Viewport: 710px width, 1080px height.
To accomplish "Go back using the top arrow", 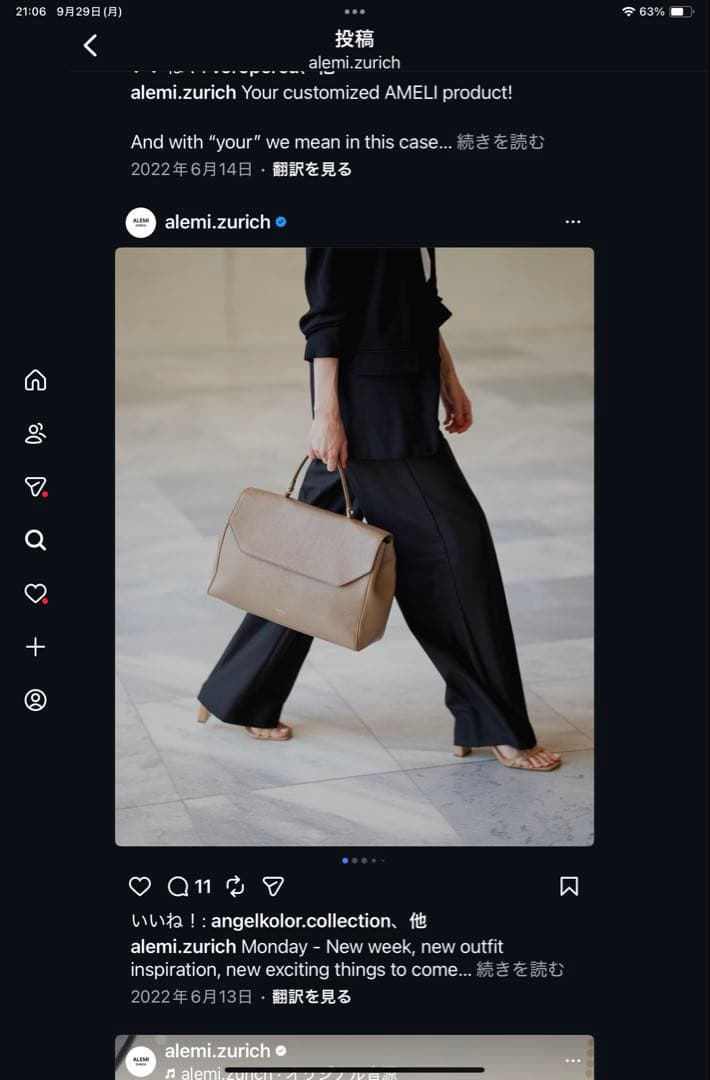I will (90, 45).
